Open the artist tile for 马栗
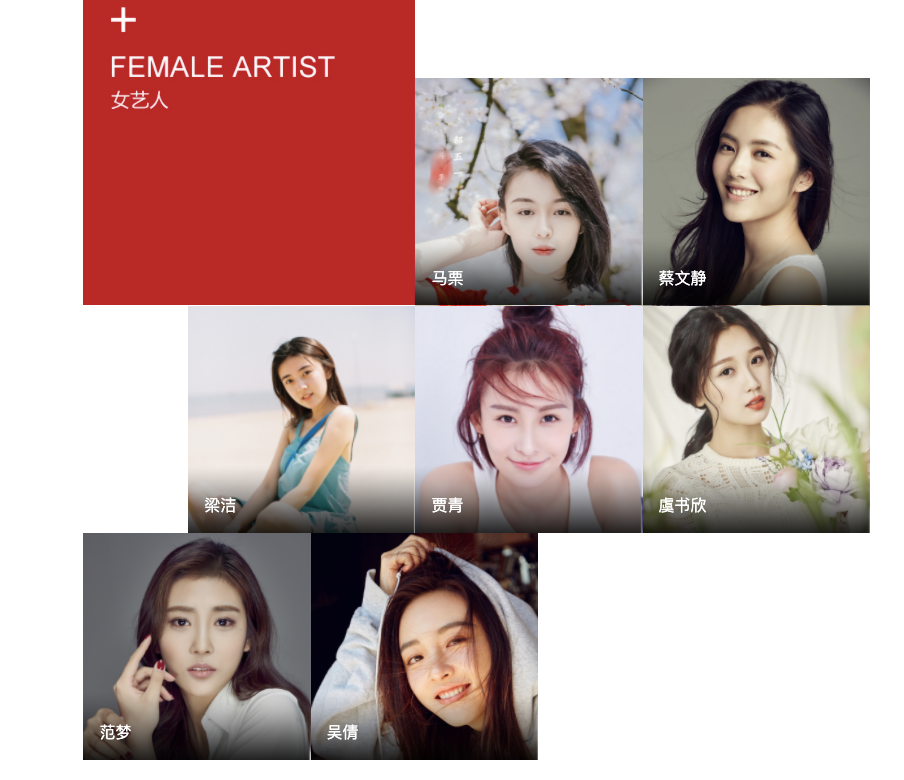This screenshot has width=904, height=780. click(528, 191)
